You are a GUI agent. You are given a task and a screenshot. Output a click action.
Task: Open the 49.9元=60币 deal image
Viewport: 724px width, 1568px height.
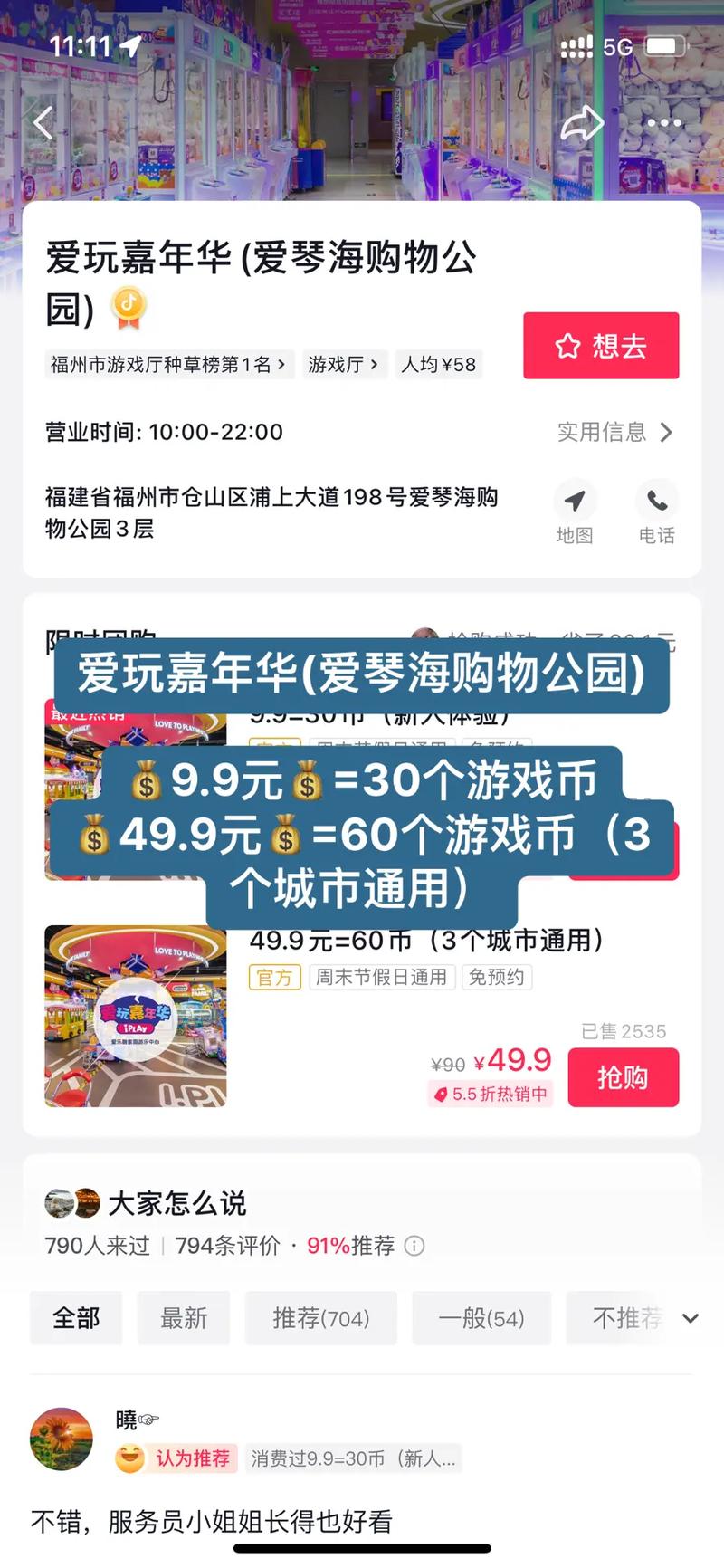pos(136,1016)
